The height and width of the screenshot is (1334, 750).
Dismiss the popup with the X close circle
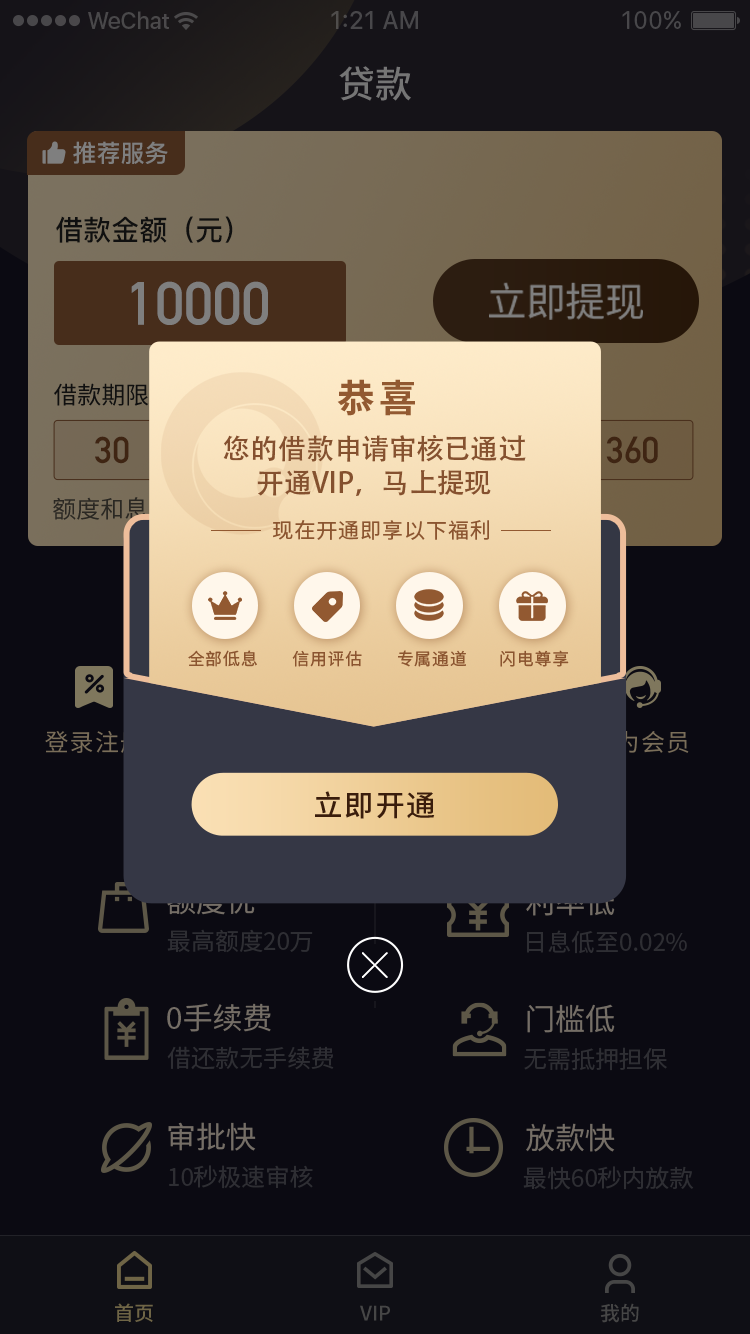[375, 964]
